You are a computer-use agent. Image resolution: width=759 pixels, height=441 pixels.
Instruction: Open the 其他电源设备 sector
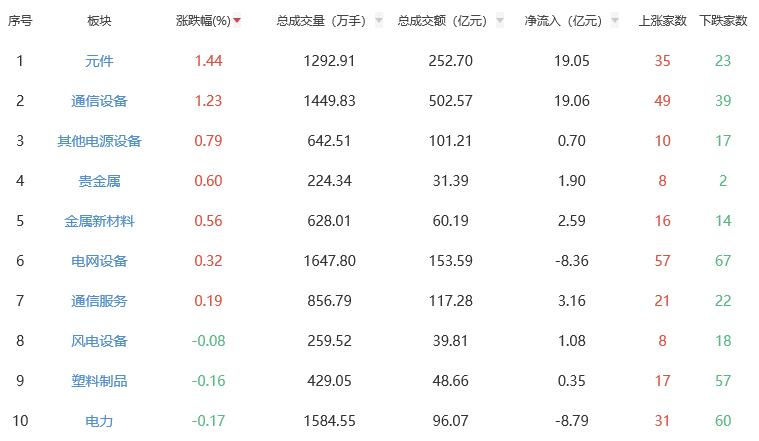click(99, 141)
